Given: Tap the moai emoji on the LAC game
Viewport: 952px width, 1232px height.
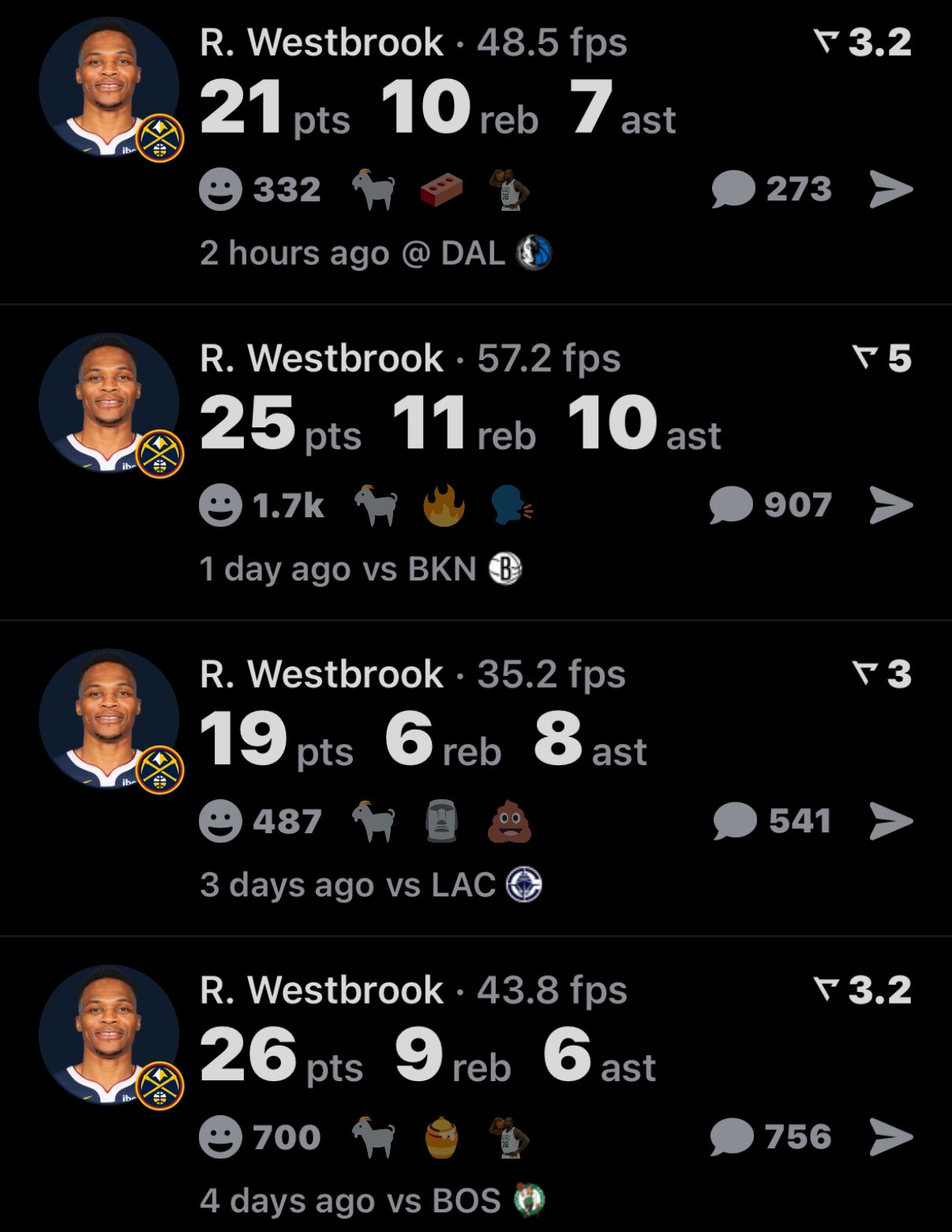Looking at the screenshot, I should pos(441,821).
